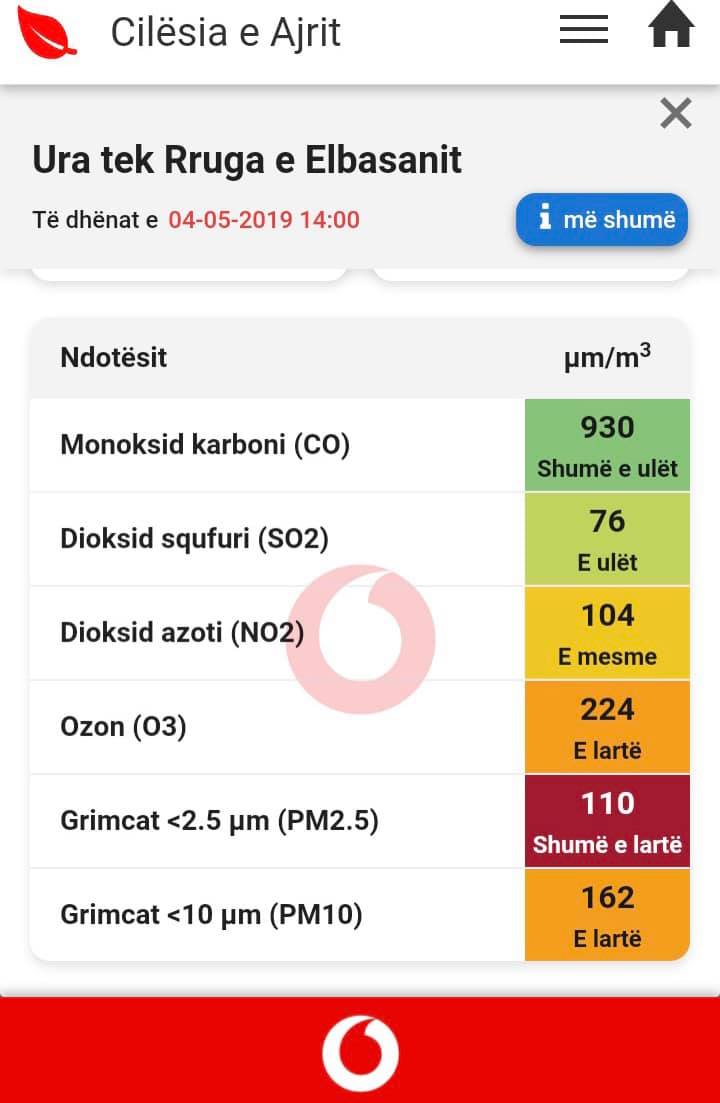Viewport: 720px width, 1103px height.
Task: Close the Ura tek Rruga e Elbasanit panel
Action: point(676,114)
